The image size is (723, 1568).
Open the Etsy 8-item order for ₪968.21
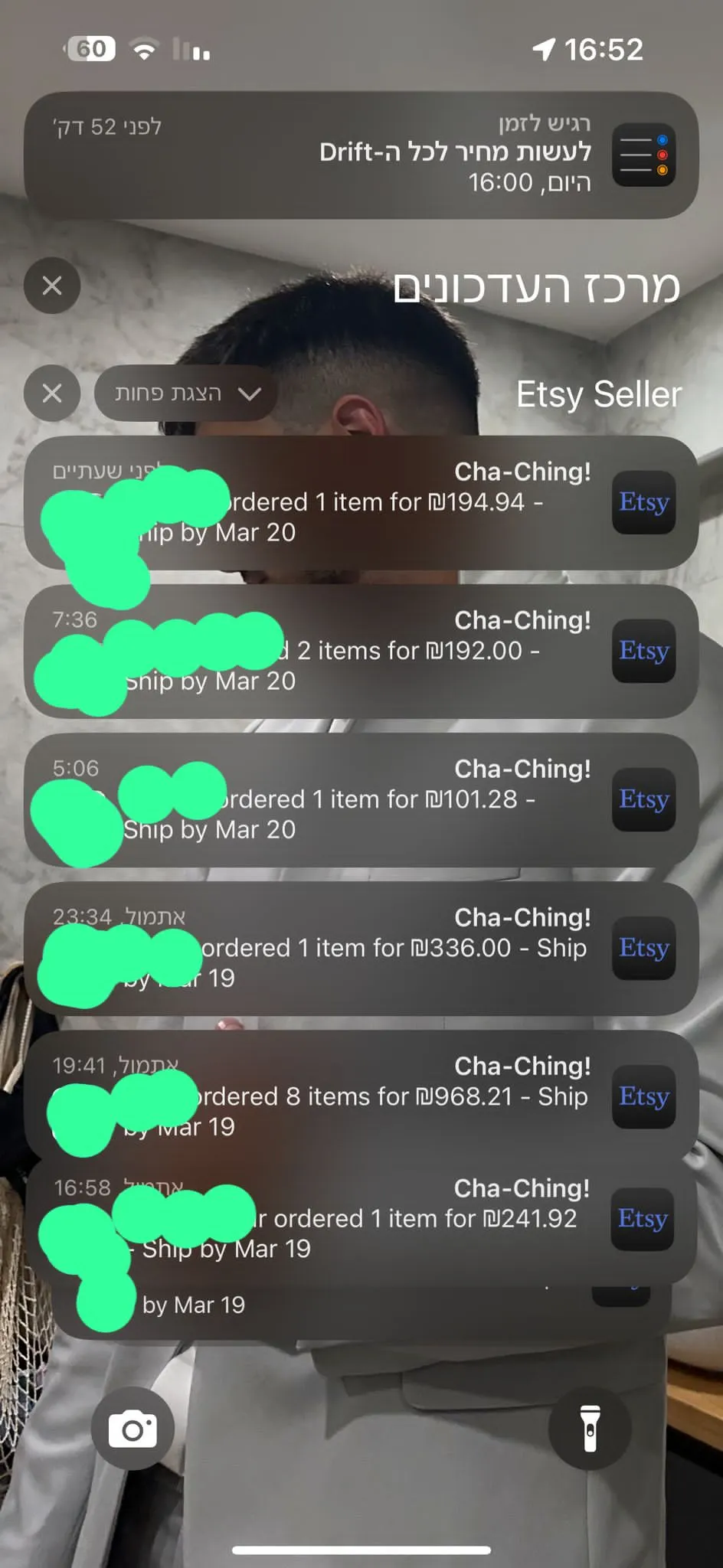point(361,1096)
